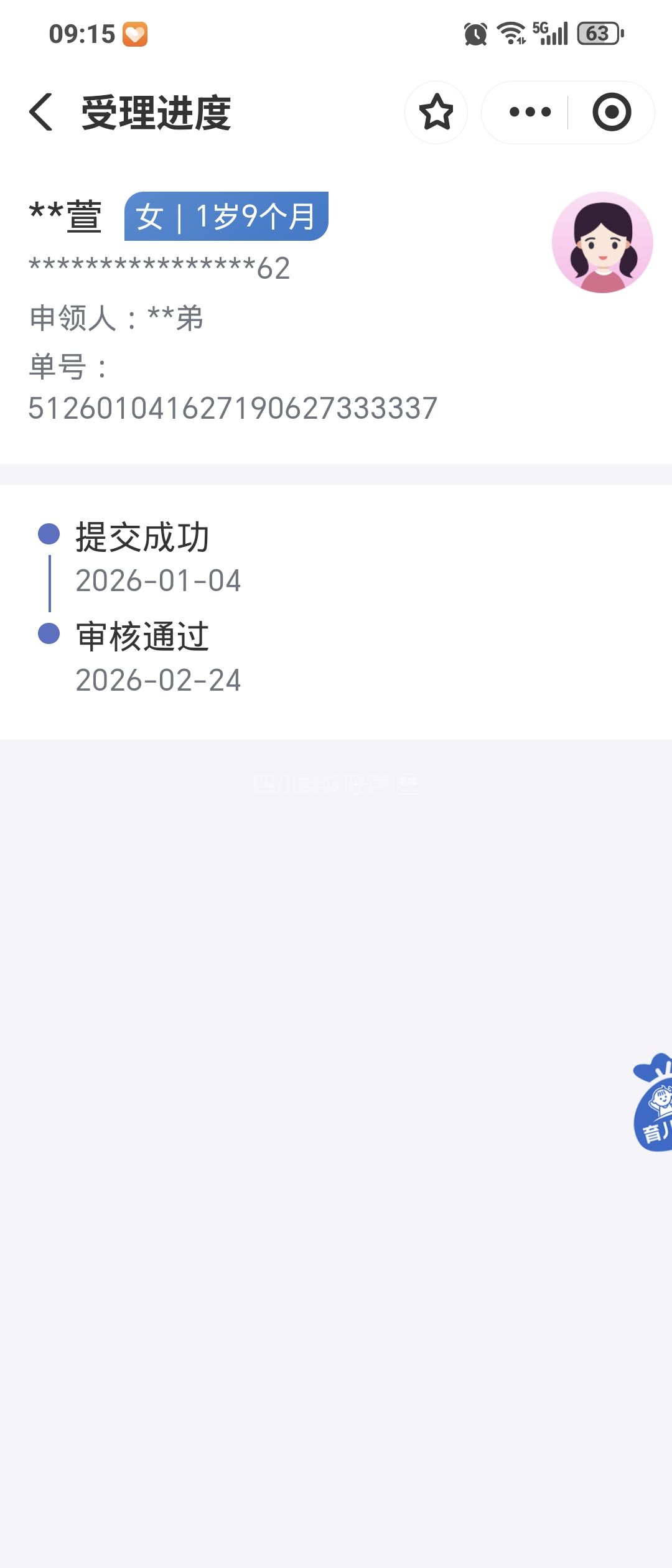Add mini program to favorites with star

point(436,113)
